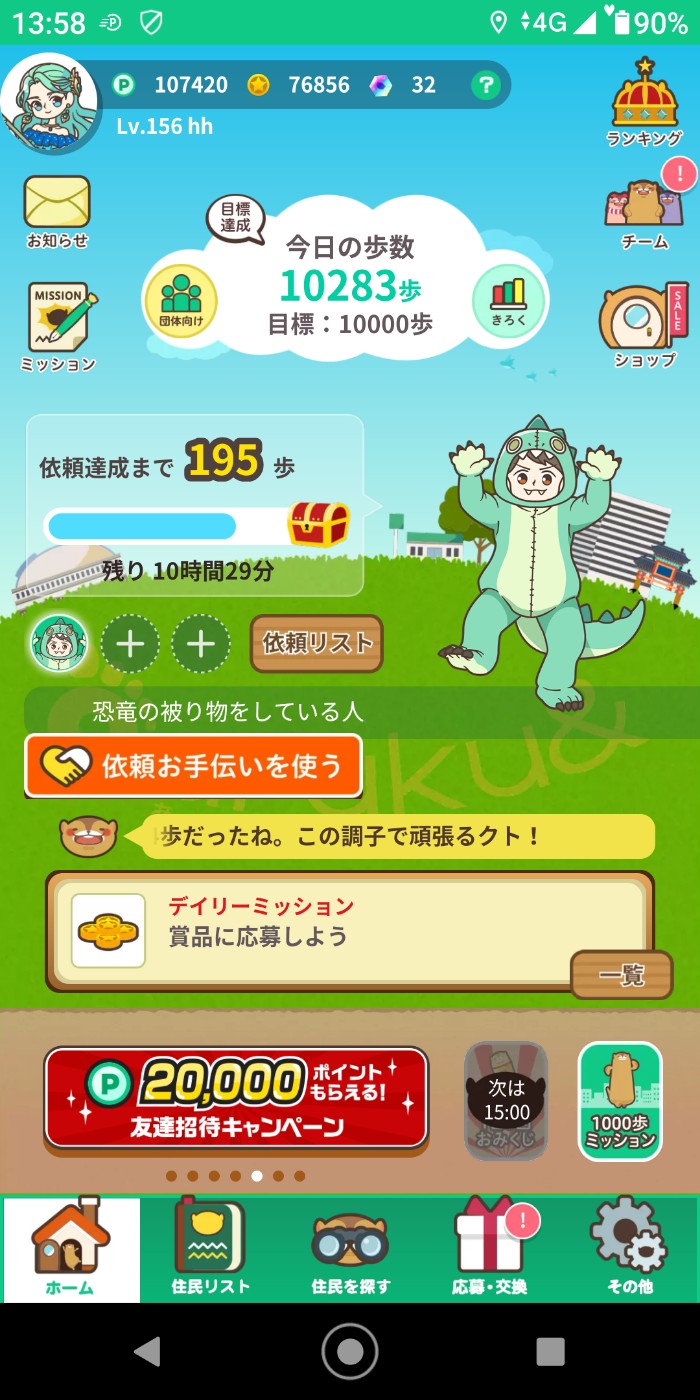Screen dimensions: 700x1400
Task: Tap 依頼お手伝いを使う orange button
Action: pos(193,766)
